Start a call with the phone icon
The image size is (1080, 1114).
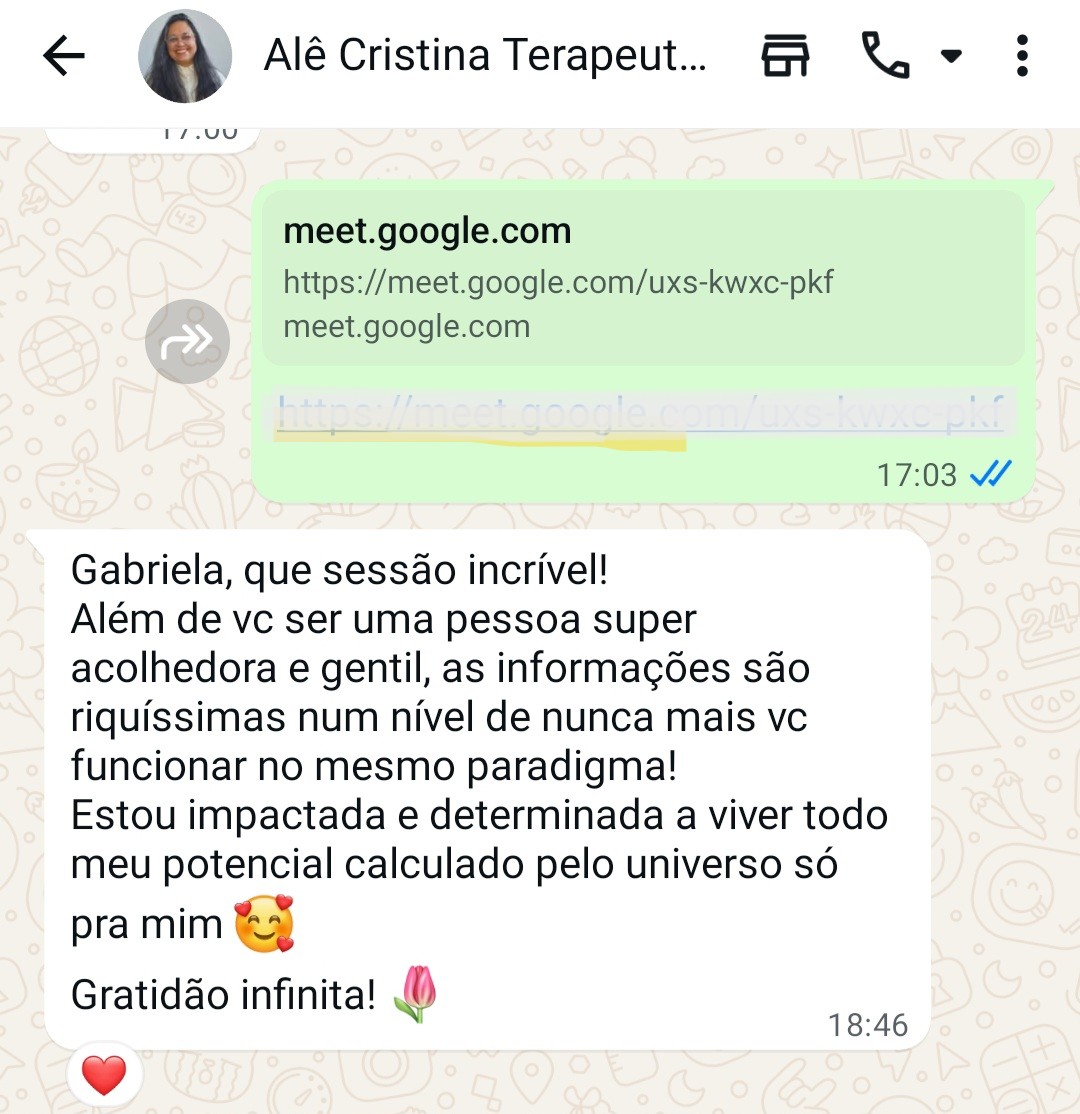pos(886,57)
